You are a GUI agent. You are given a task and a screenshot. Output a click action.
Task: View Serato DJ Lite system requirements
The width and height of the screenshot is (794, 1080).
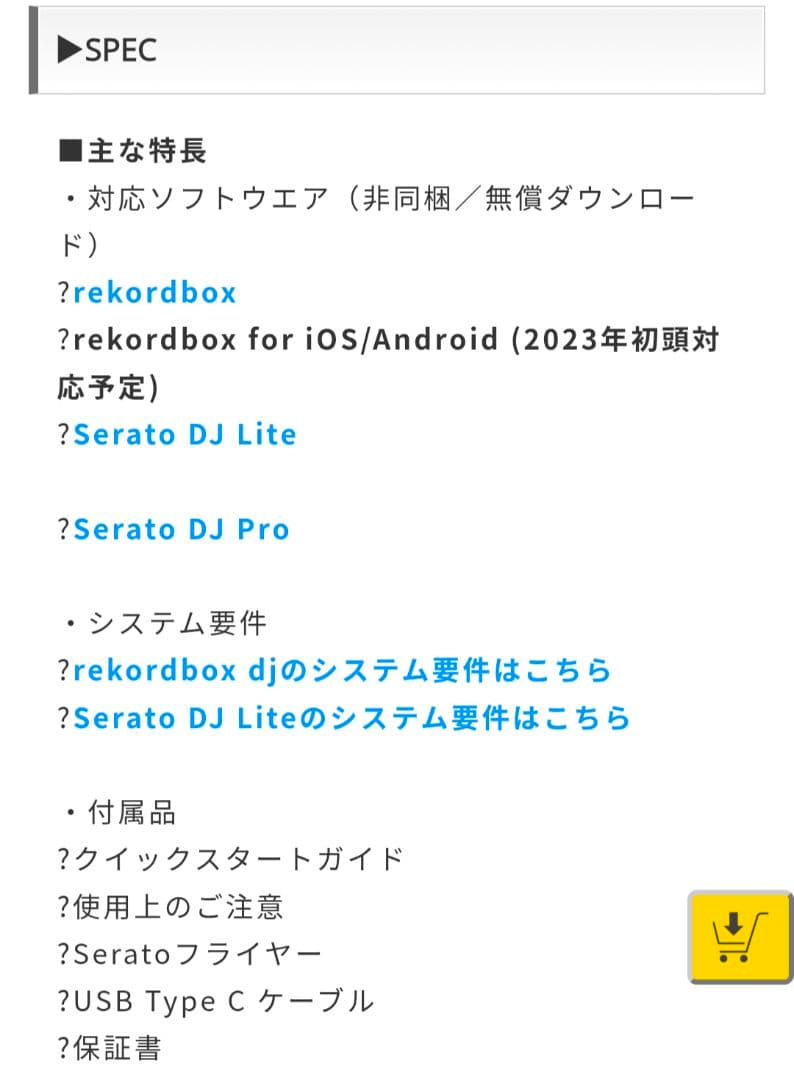point(351,717)
